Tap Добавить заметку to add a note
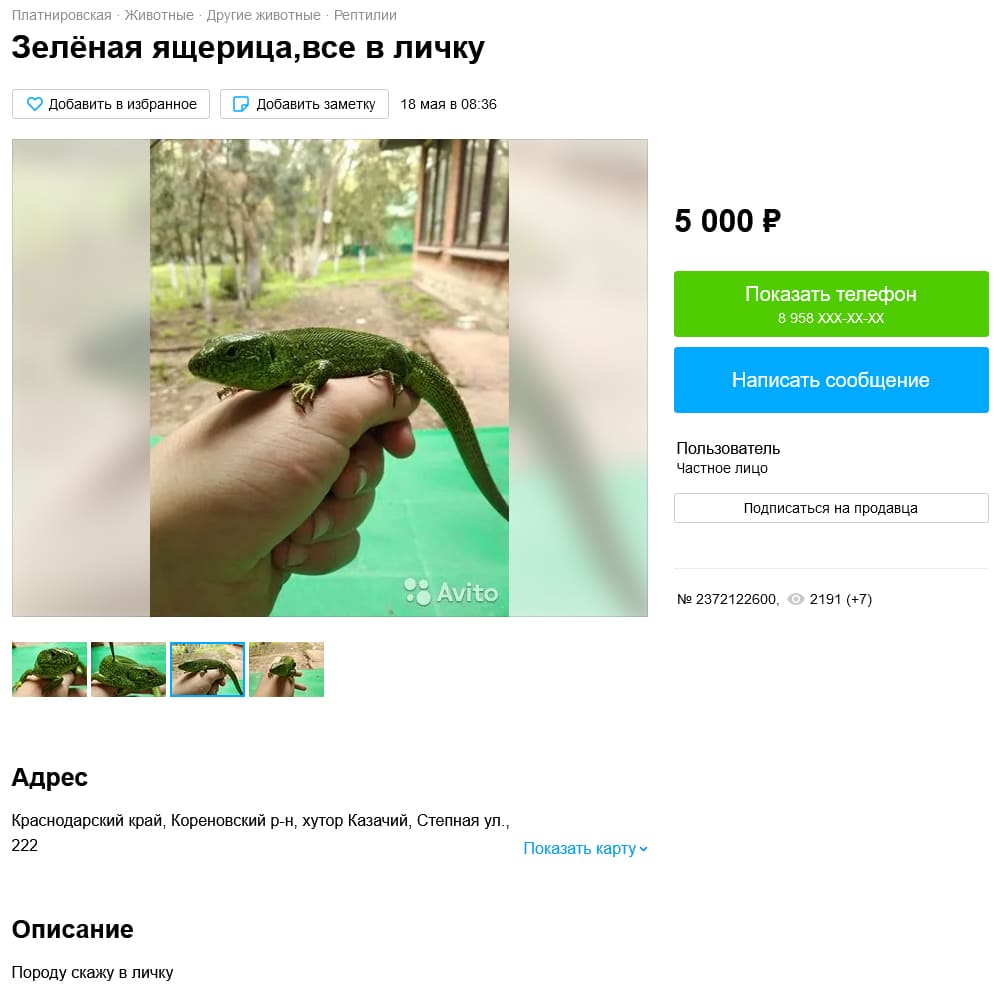The image size is (1006, 996). pos(304,104)
